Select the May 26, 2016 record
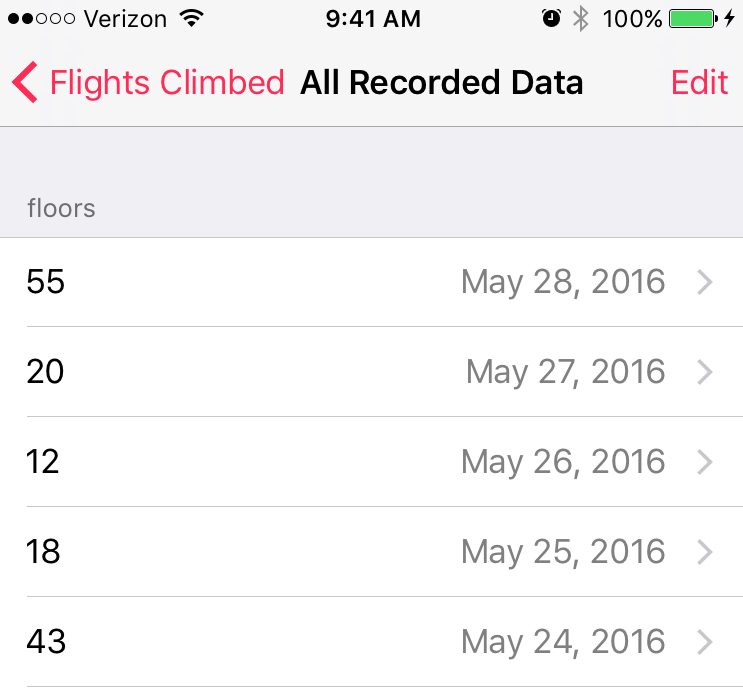This screenshot has height=691, width=743. click(371, 462)
